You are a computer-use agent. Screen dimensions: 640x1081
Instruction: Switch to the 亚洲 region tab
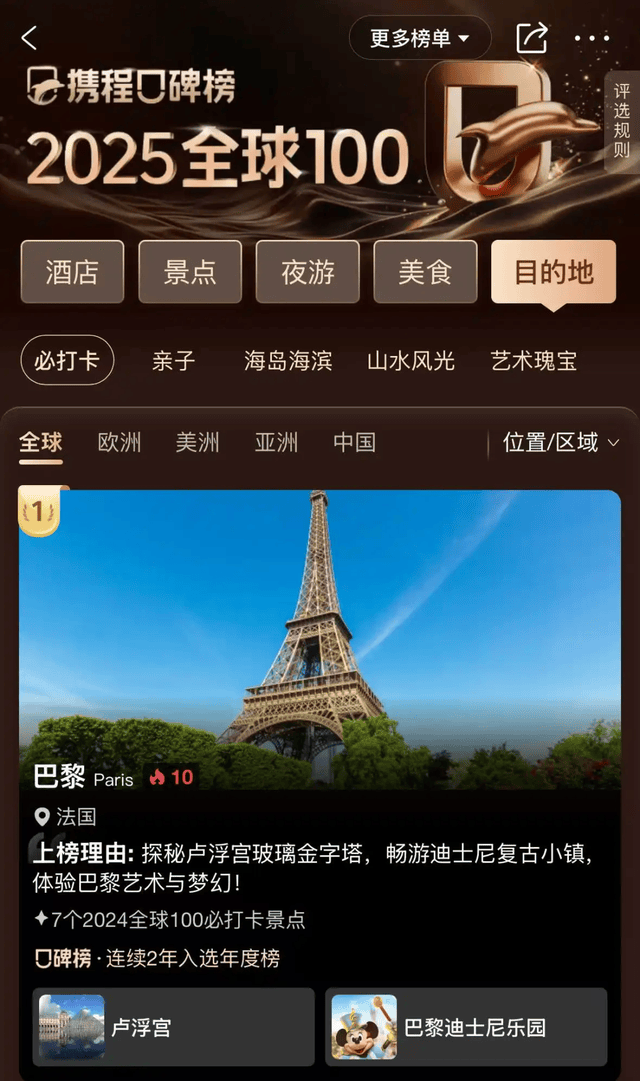276,442
